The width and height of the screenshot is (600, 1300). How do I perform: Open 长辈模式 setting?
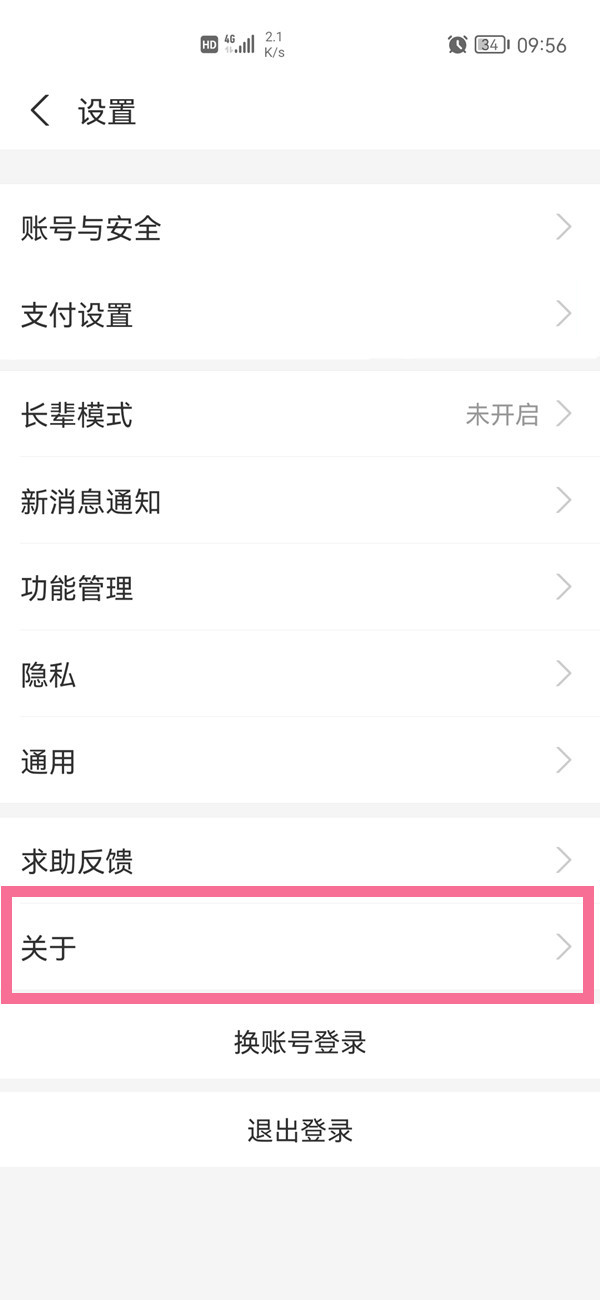300,415
